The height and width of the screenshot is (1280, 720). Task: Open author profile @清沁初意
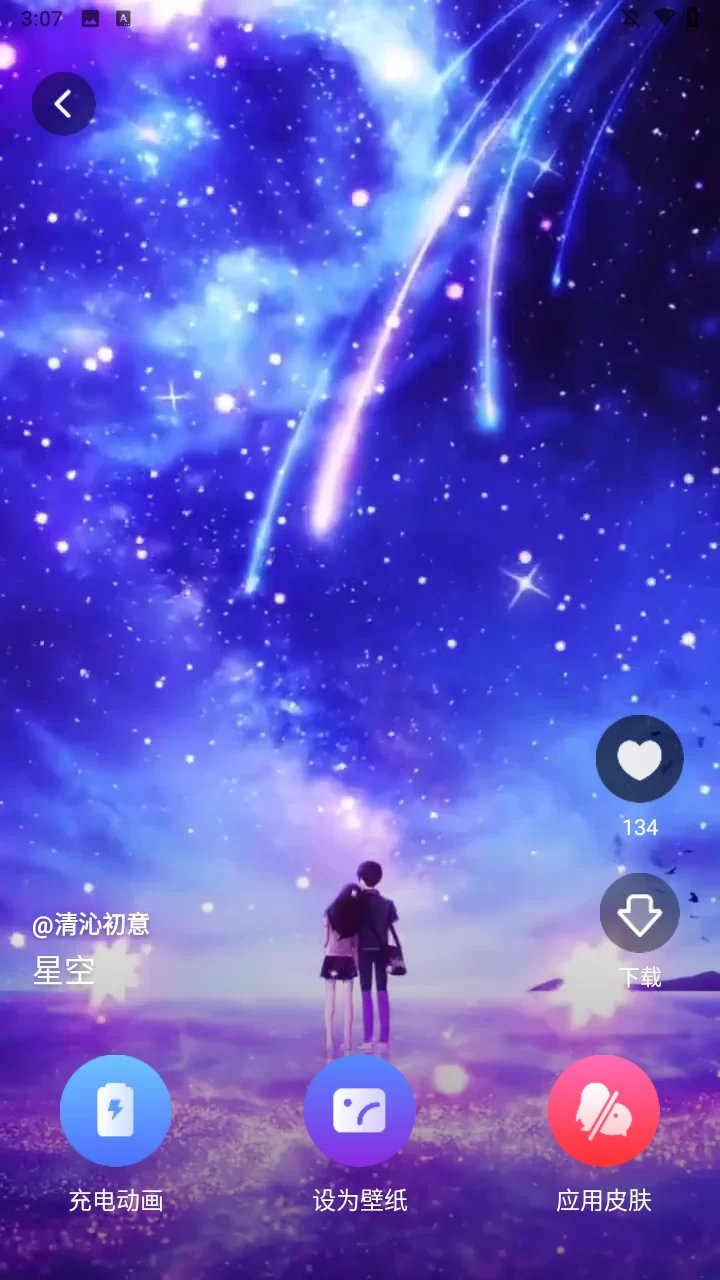pos(92,924)
